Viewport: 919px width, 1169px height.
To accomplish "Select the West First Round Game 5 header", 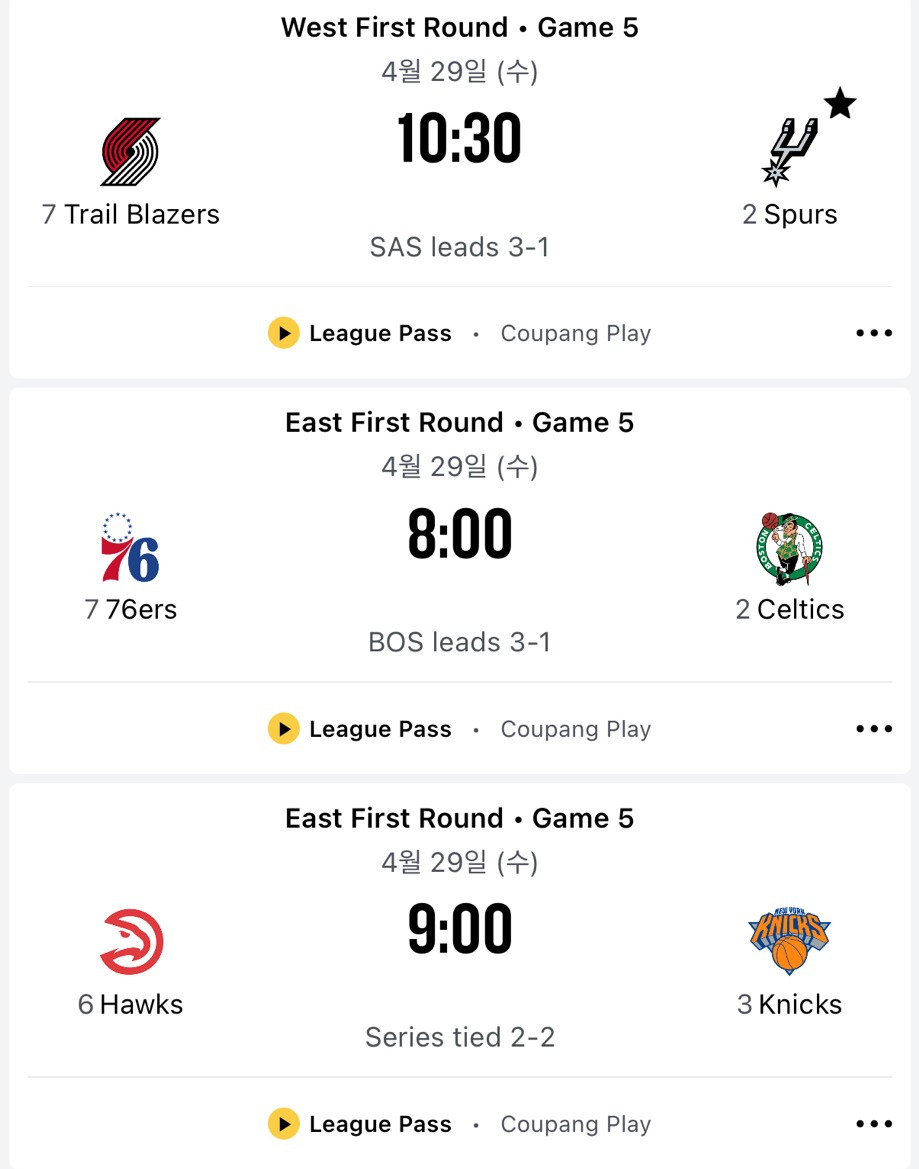I will [459, 27].
